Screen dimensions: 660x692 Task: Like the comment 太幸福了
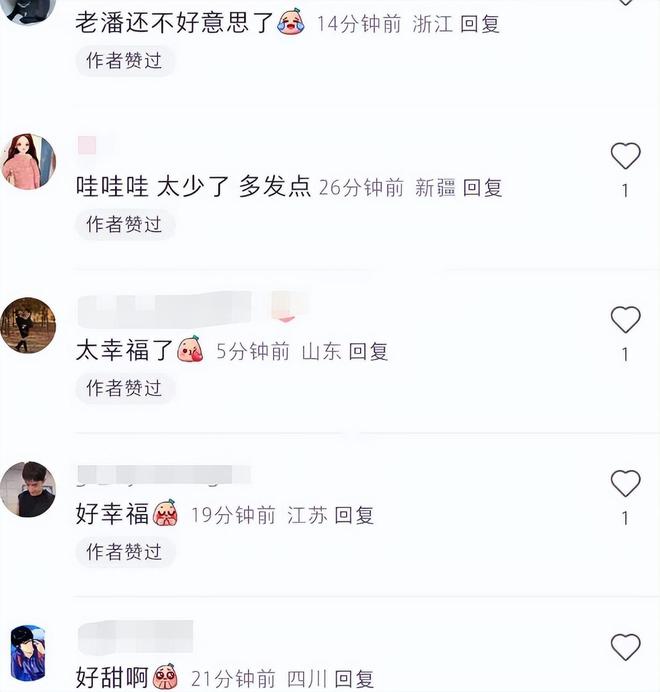[625, 320]
